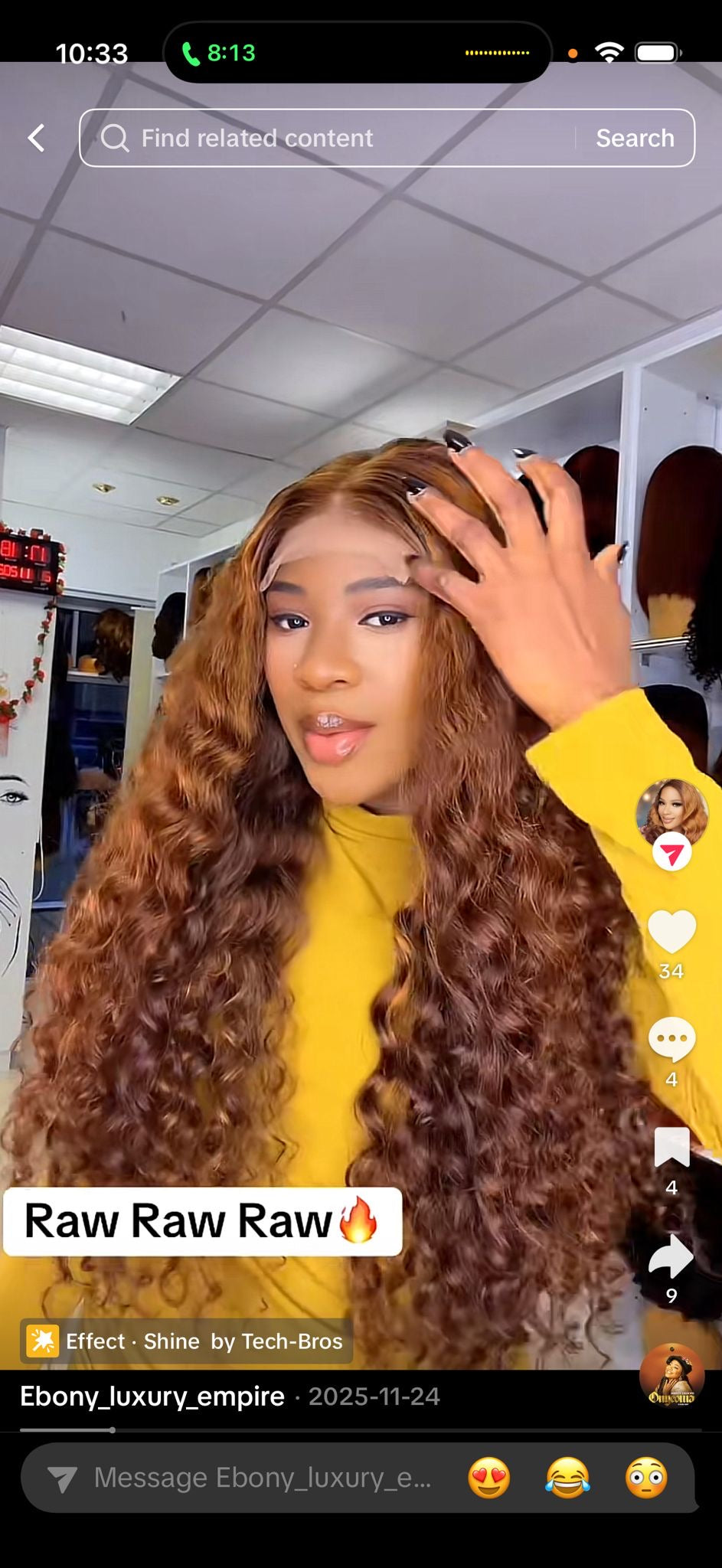The width and height of the screenshot is (722, 1568).
Task: Go back using the top-left arrow
Action: 36,139
